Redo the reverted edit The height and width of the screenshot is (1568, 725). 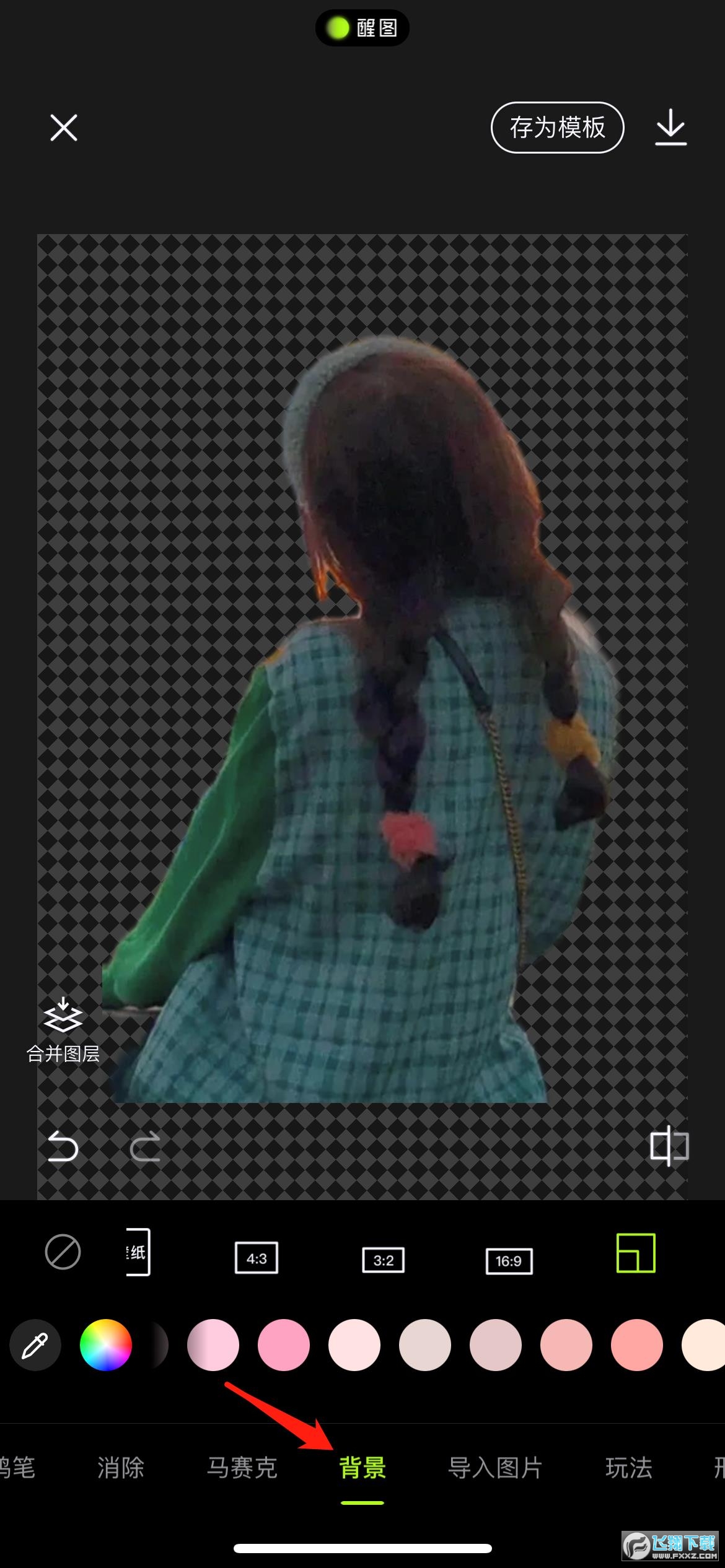145,1146
